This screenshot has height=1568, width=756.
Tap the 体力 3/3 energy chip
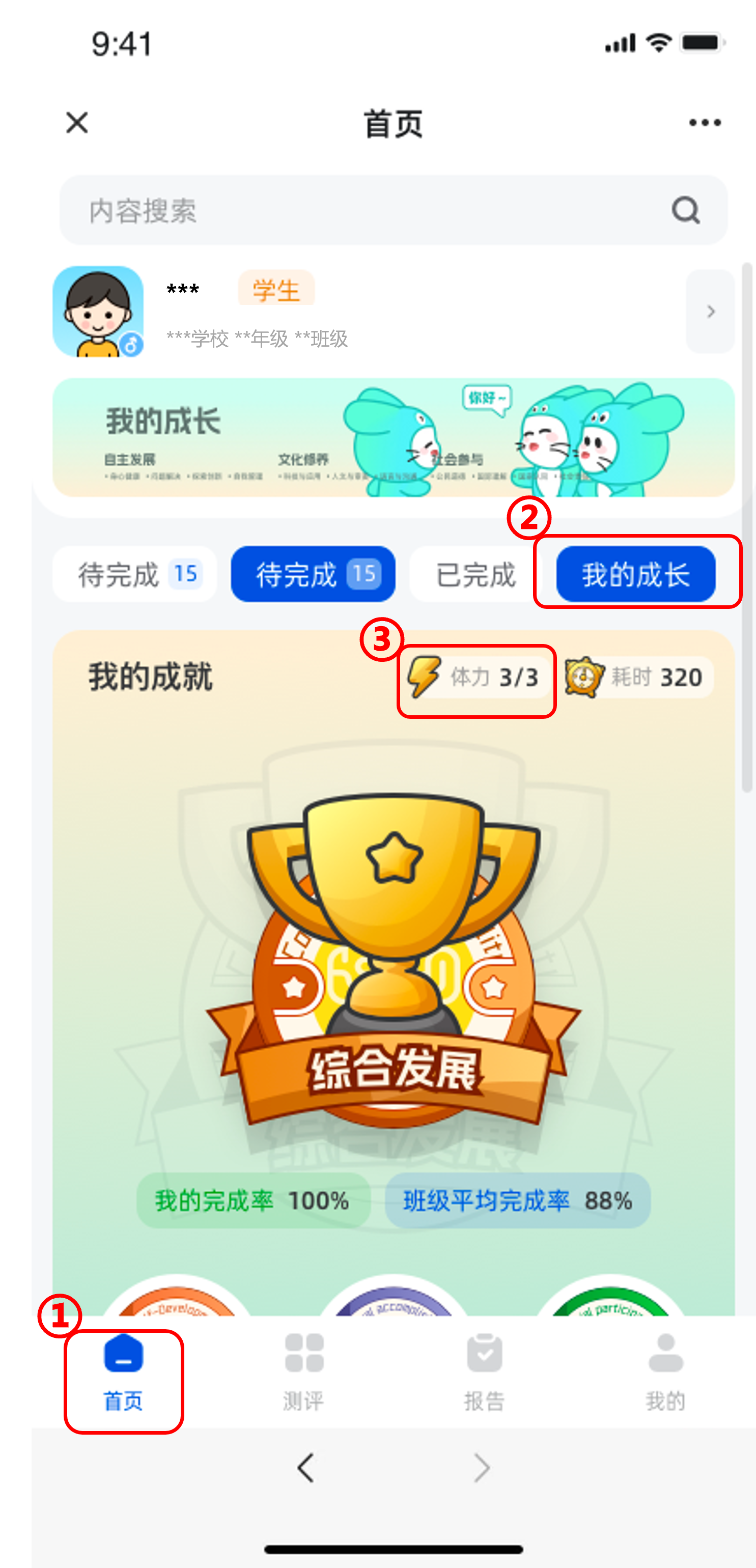tap(477, 678)
